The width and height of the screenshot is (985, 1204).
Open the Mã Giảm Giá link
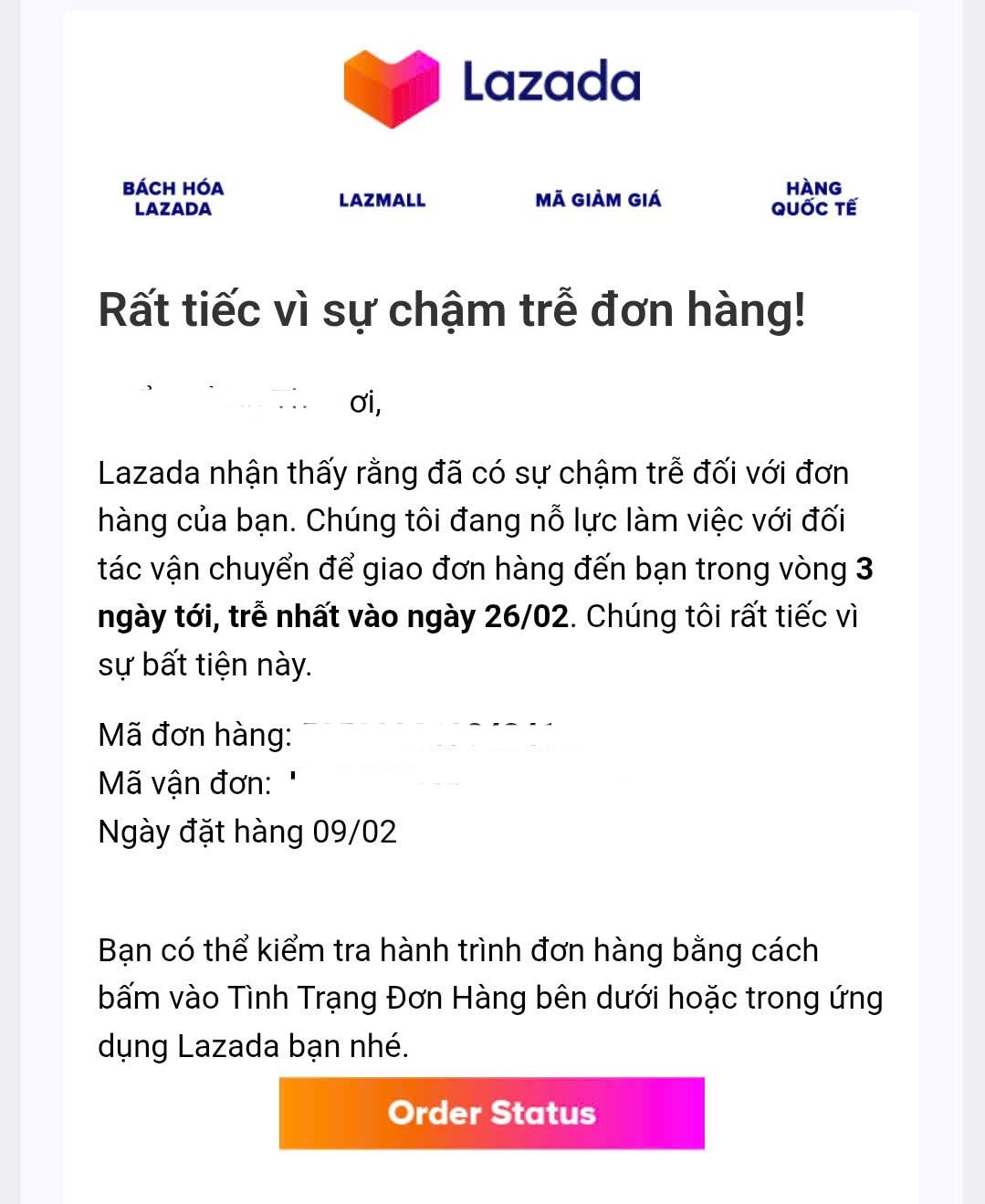(x=598, y=199)
